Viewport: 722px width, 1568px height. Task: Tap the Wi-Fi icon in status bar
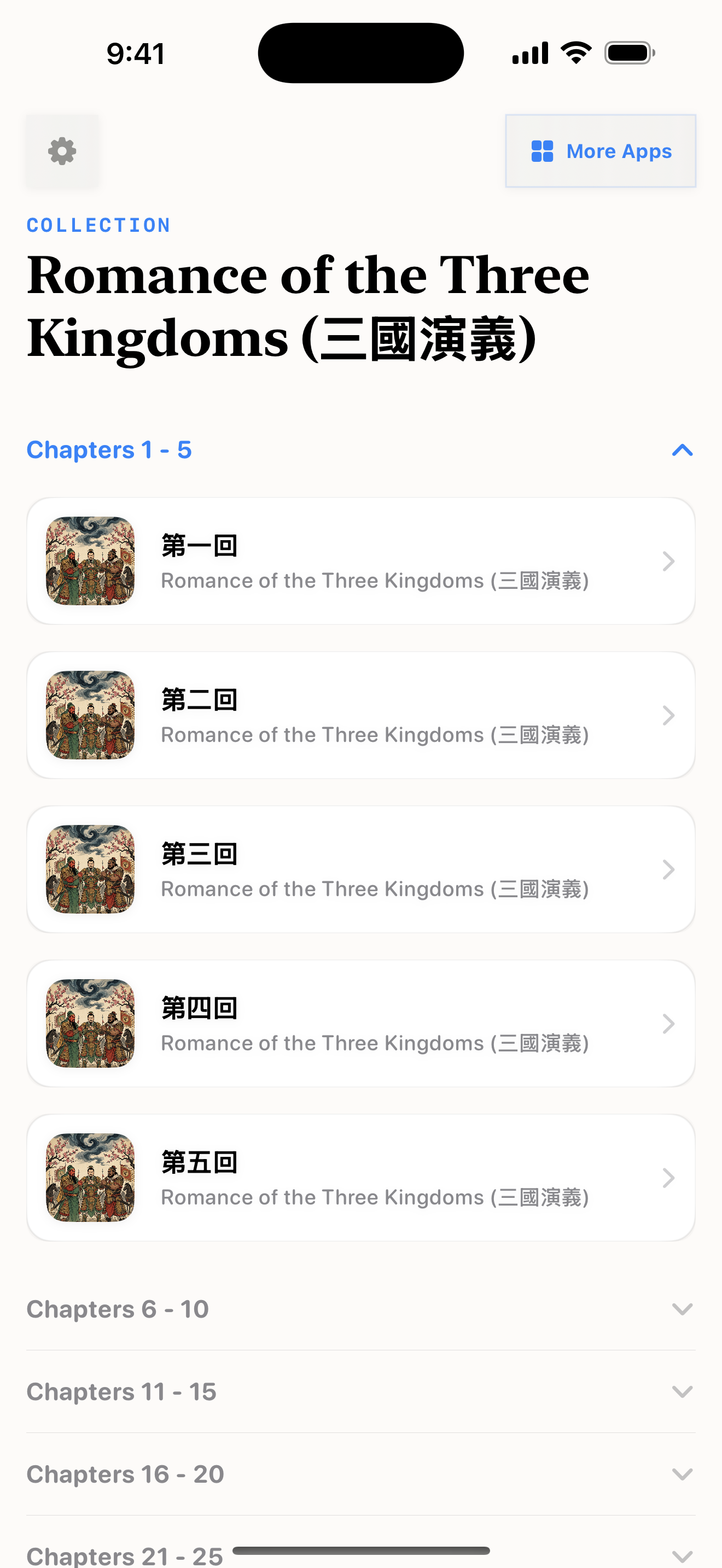click(x=575, y=52)
